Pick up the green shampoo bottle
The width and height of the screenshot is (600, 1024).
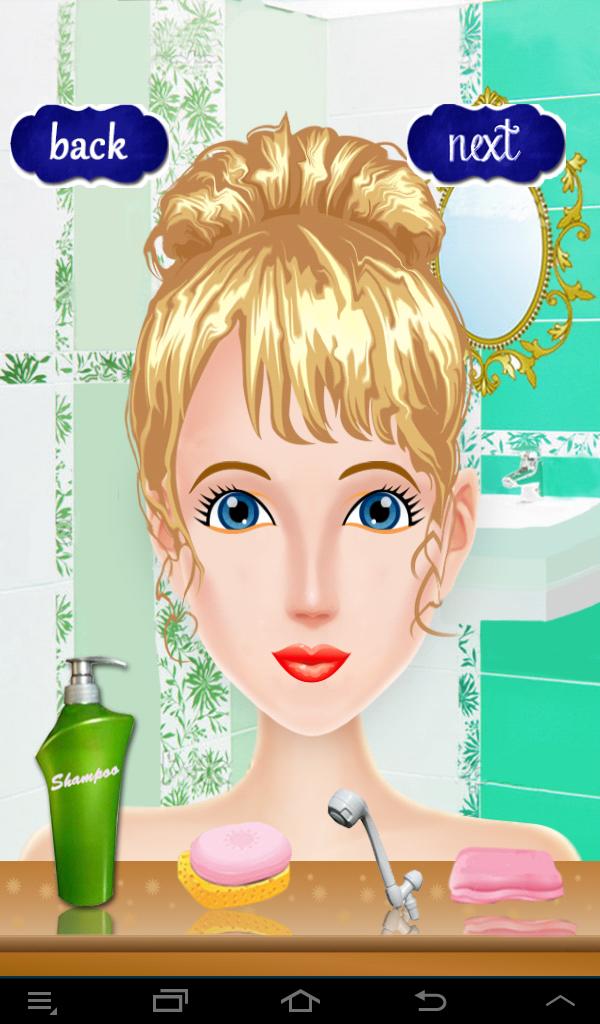(x=86, y=790)
